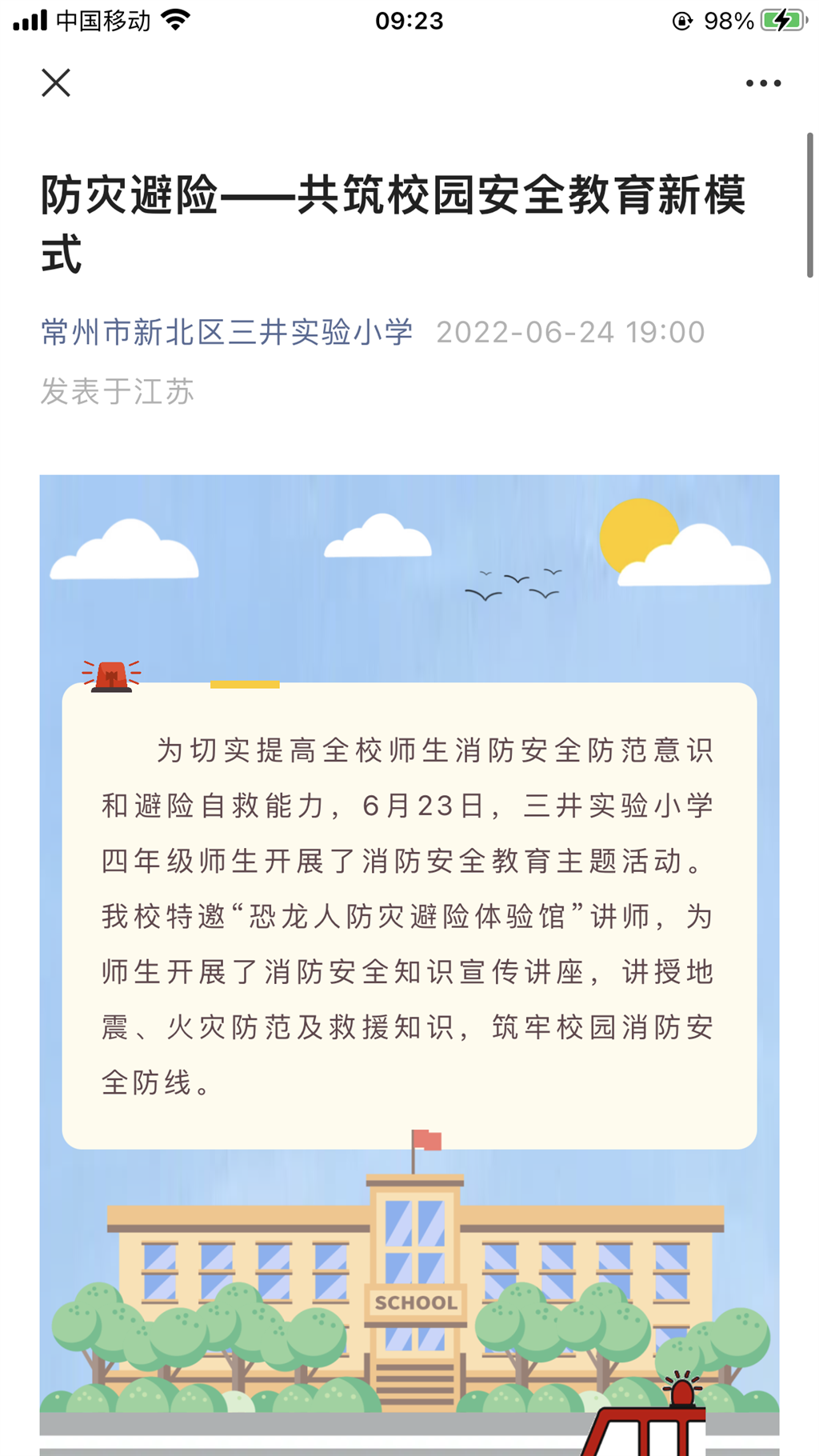Screen dimensions: 819x1456
Task: Close the article with the X button
Action: pyautogui.click(x=56, y=82)
